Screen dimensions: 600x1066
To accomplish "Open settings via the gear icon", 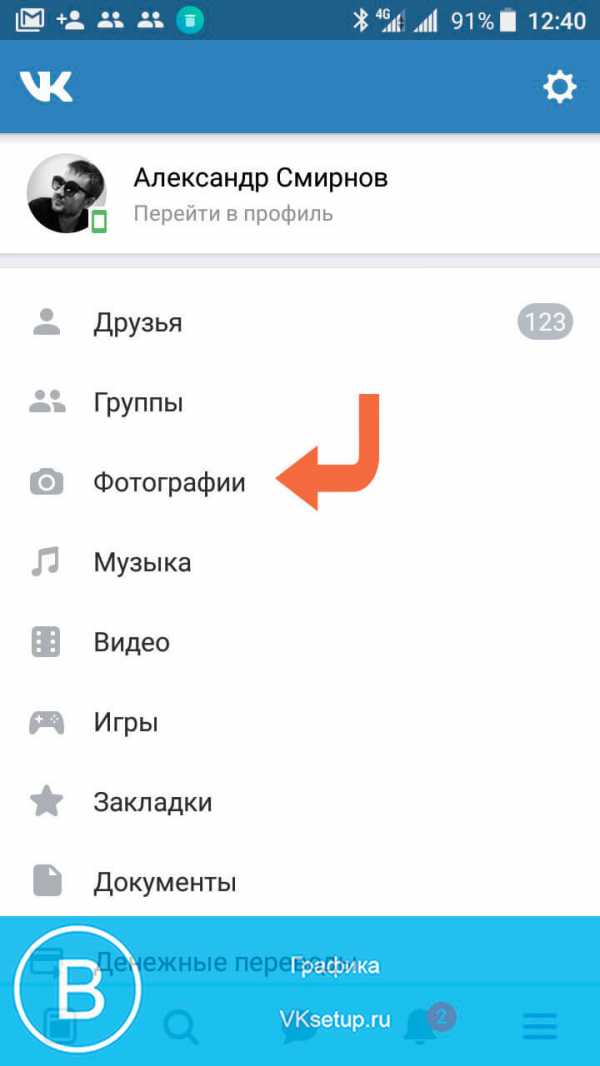I will point(559,87).
